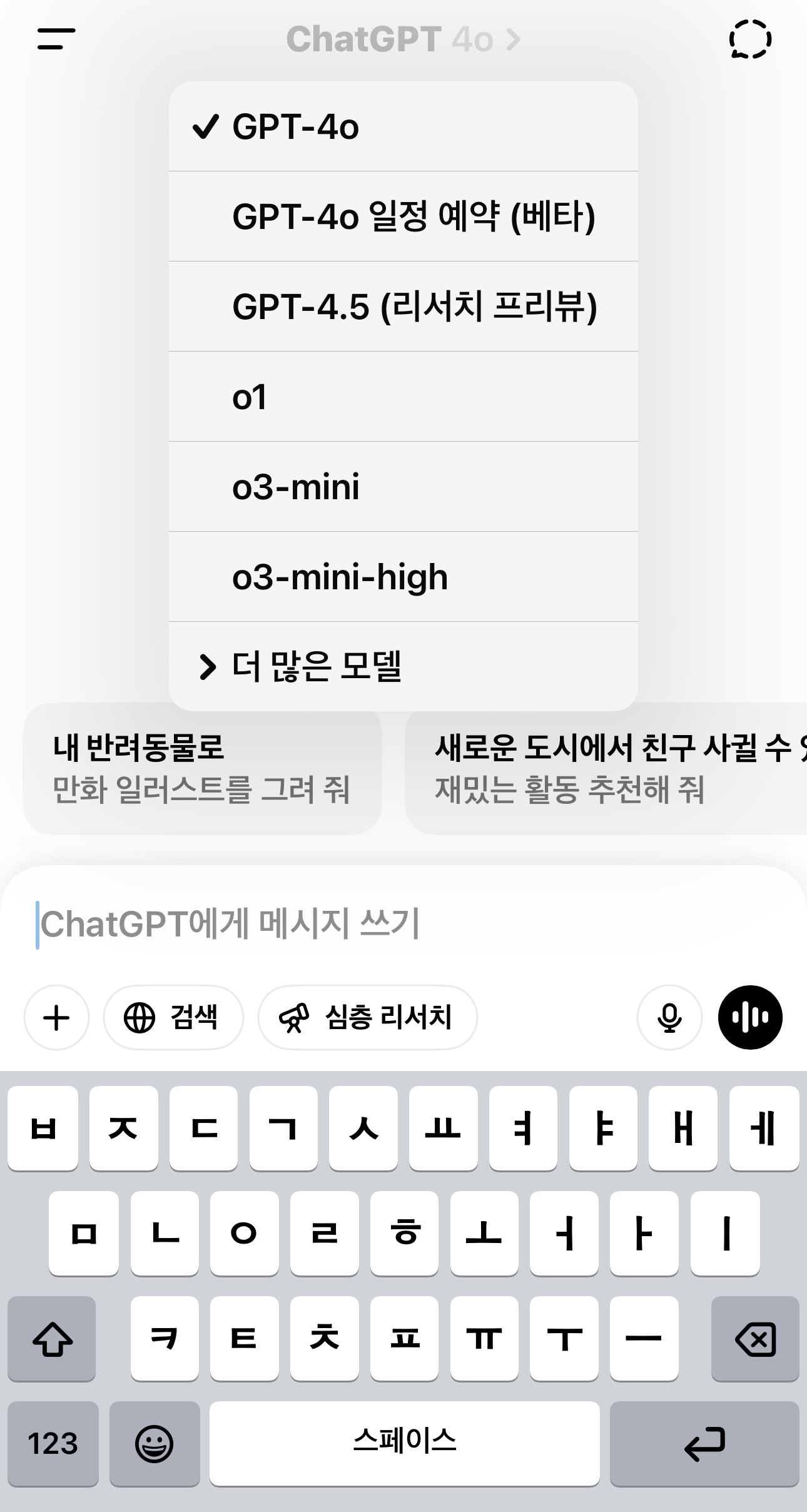This screenshot has height=1512, width=807.
Task: Choose o3-mini-high model
Action: tap(403, 577)
